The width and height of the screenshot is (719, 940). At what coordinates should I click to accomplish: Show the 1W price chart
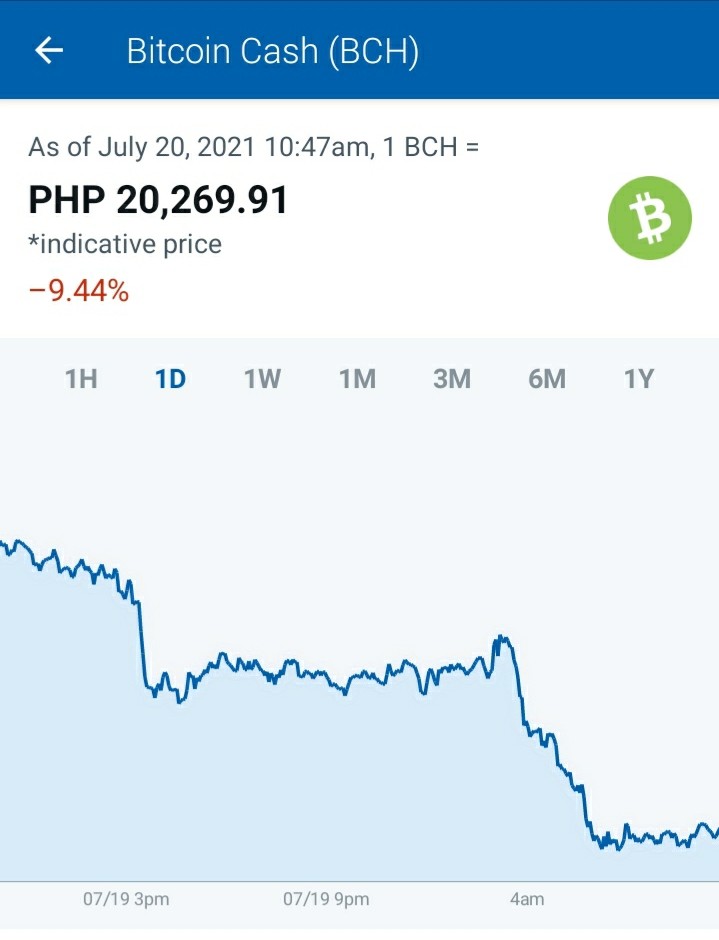pyautogui.click(x=262, y=379)
